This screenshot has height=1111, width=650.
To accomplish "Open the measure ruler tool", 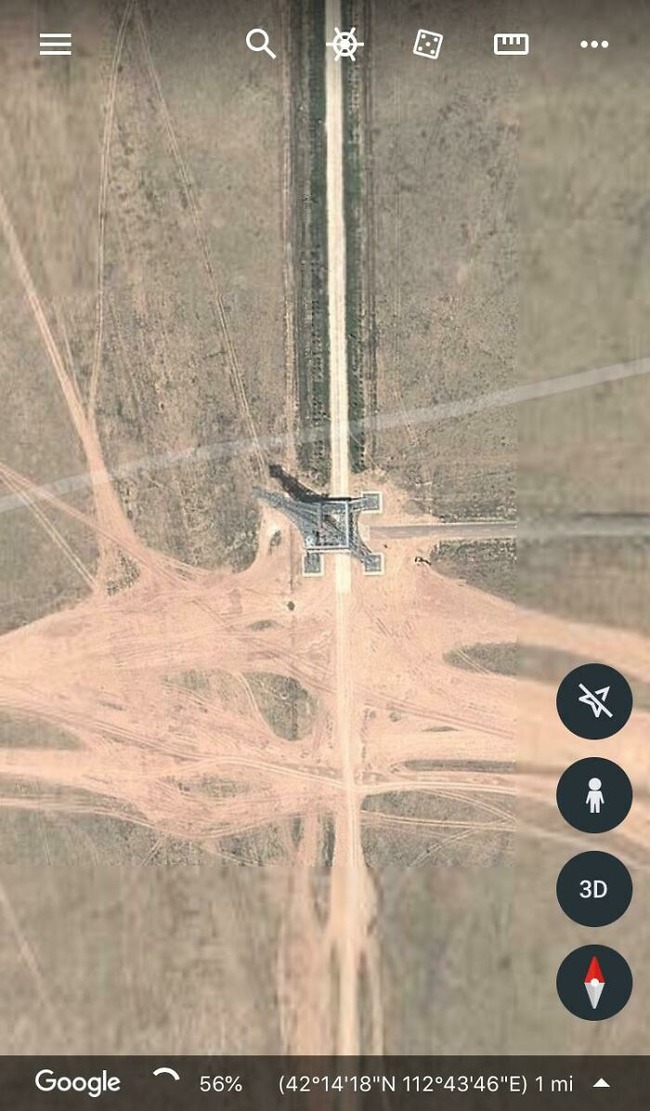I will (x=511, y=44).
